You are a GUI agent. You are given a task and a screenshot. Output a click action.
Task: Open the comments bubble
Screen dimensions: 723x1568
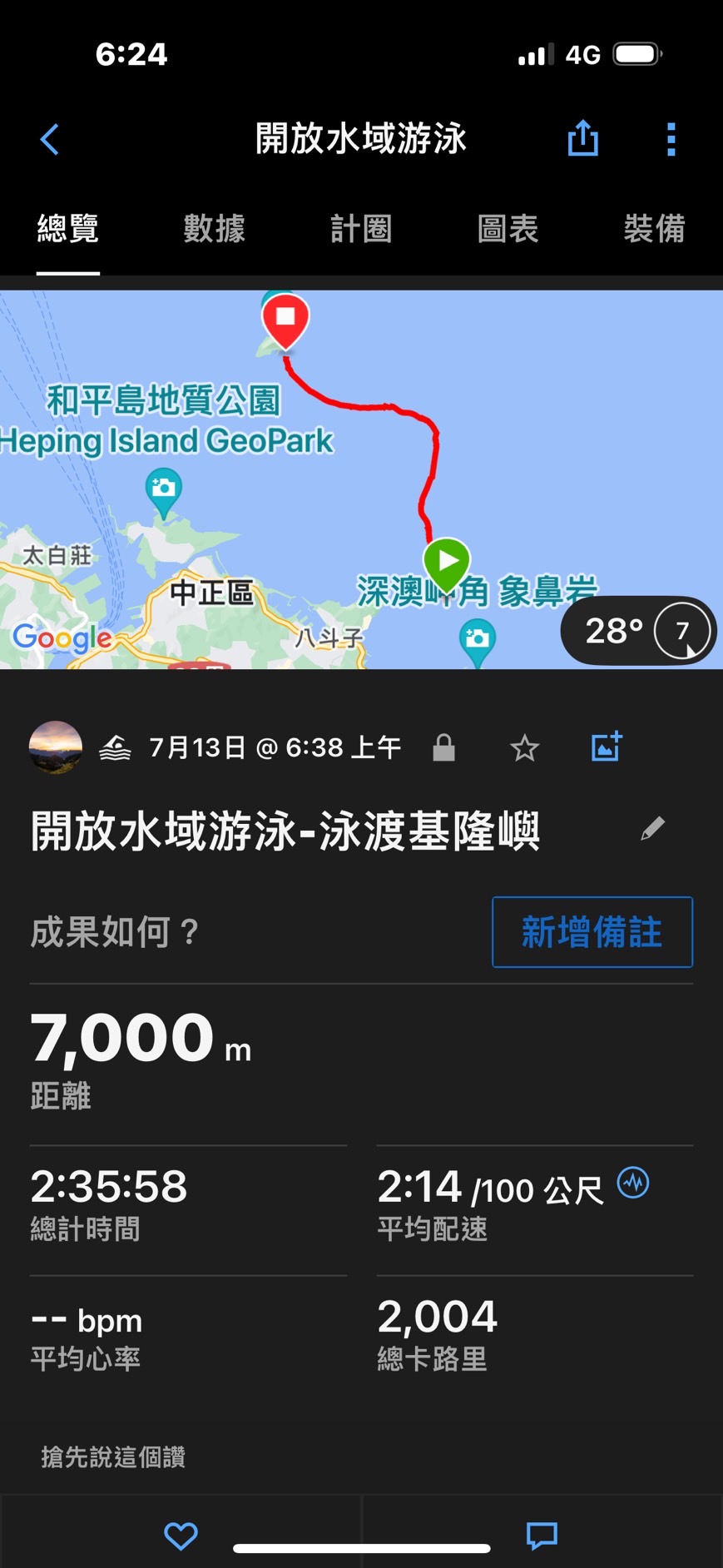click(542, 1536)
